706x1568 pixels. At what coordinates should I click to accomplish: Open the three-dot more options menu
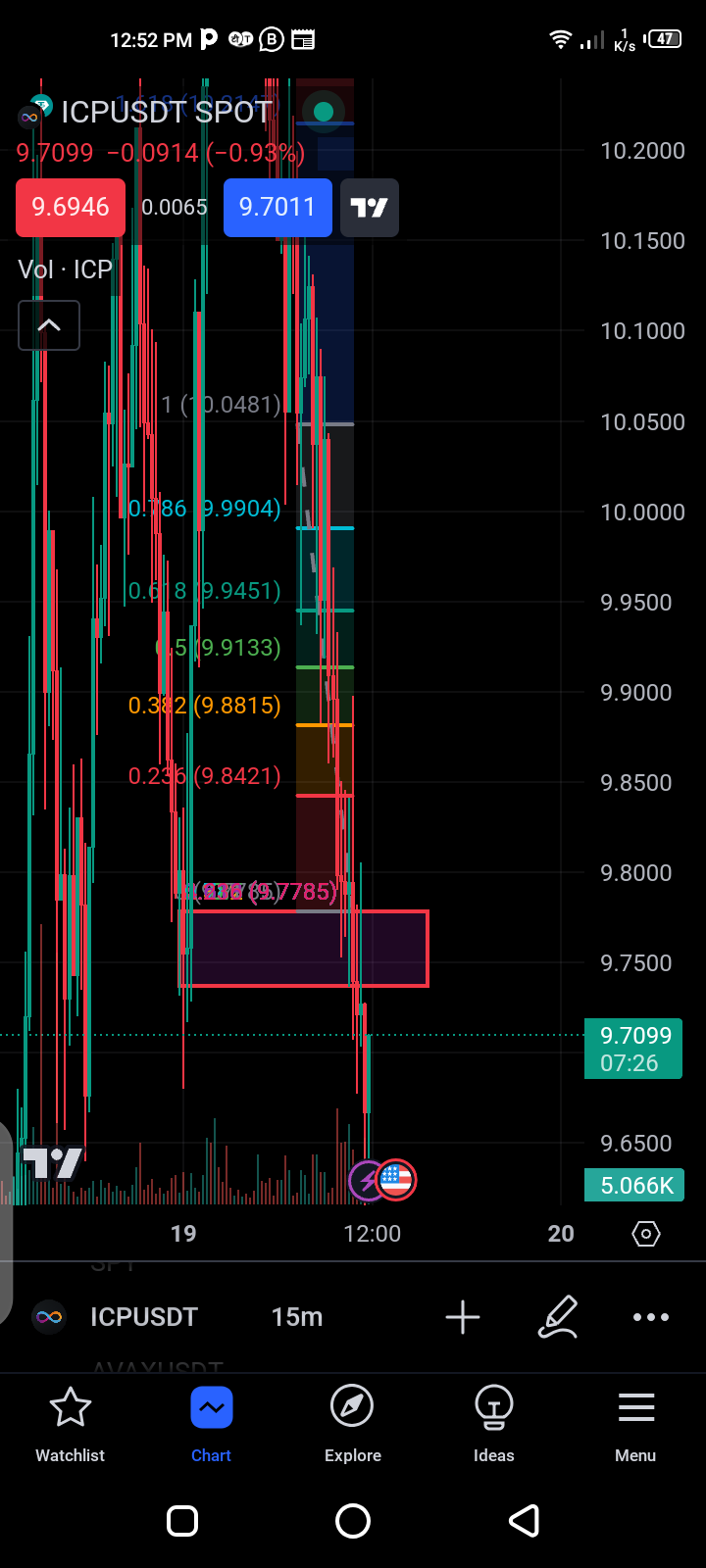650,1317
